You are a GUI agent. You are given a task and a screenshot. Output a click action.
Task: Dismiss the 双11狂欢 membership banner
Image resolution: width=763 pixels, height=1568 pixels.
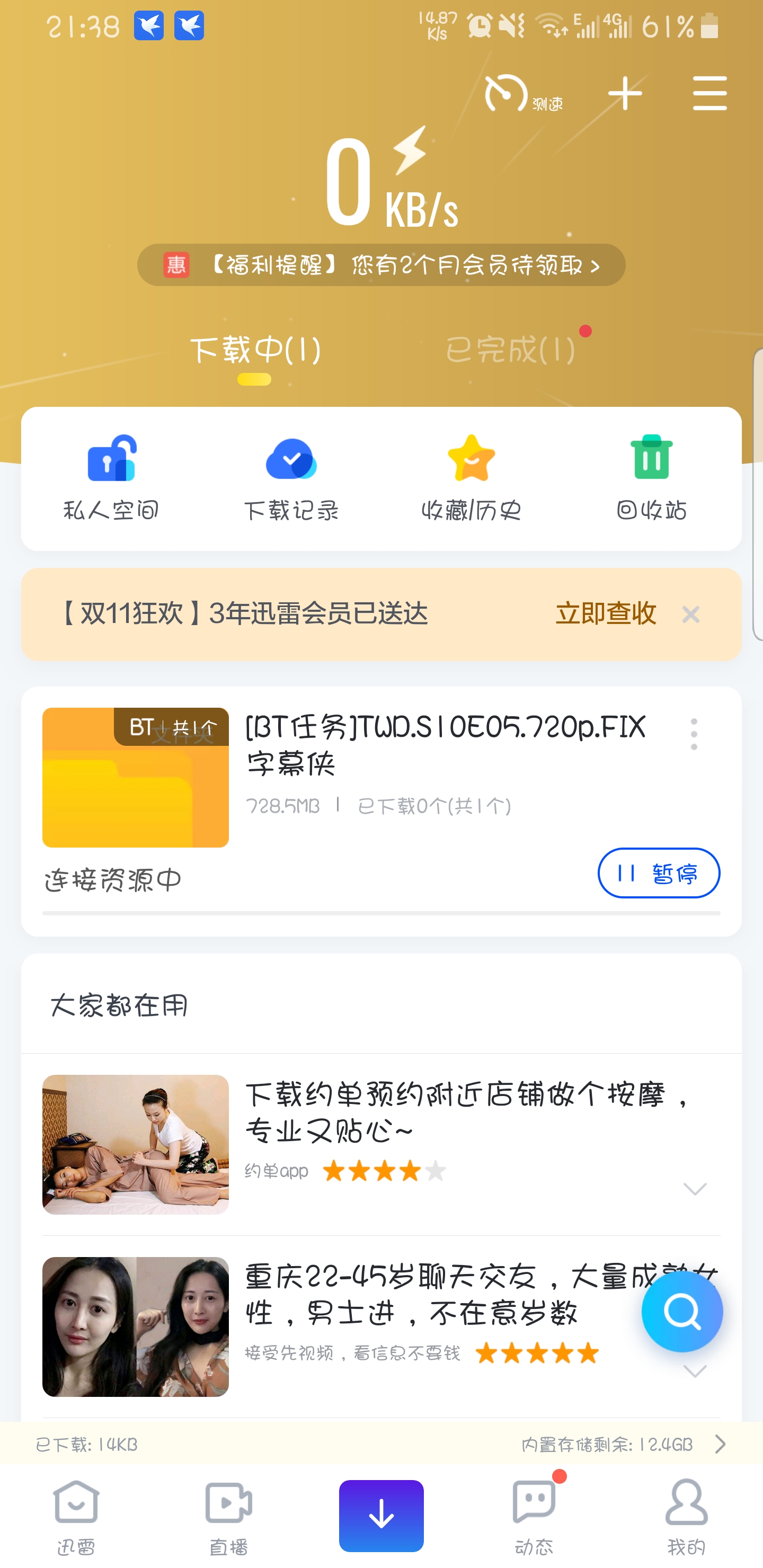(x=691, y=615)
